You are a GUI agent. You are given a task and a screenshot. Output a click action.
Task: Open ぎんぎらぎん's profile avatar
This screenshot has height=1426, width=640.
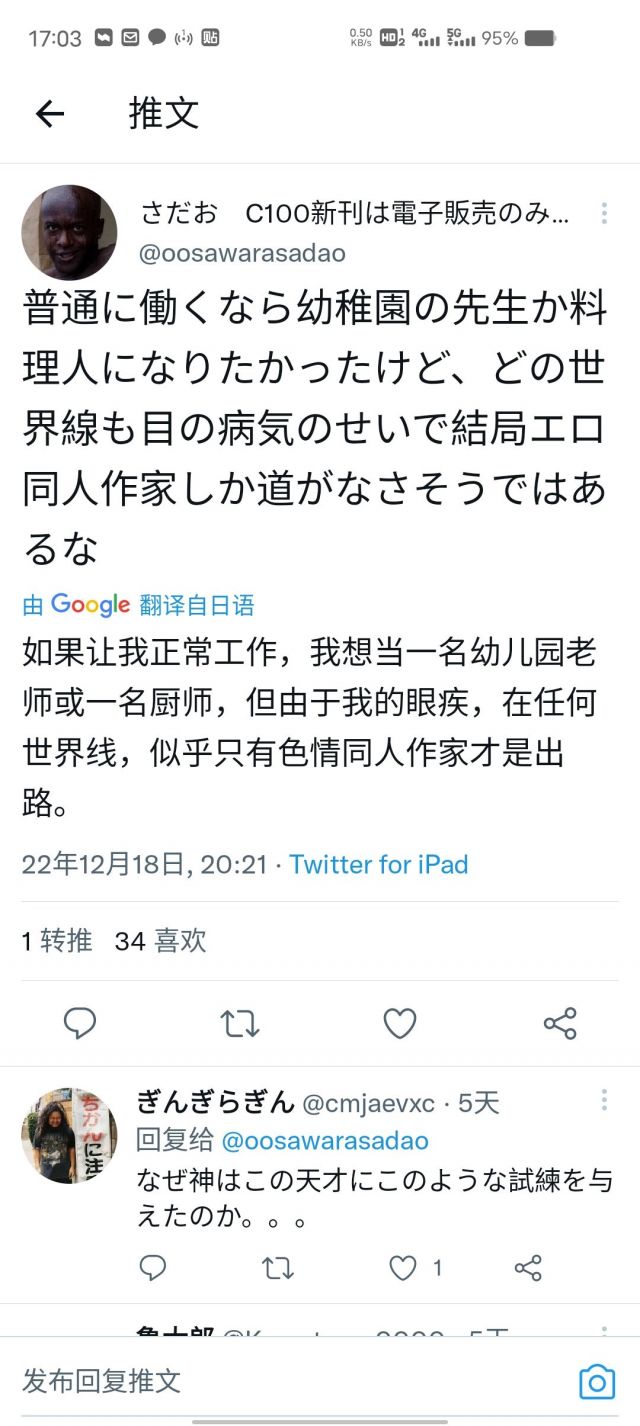(69, 1135)
